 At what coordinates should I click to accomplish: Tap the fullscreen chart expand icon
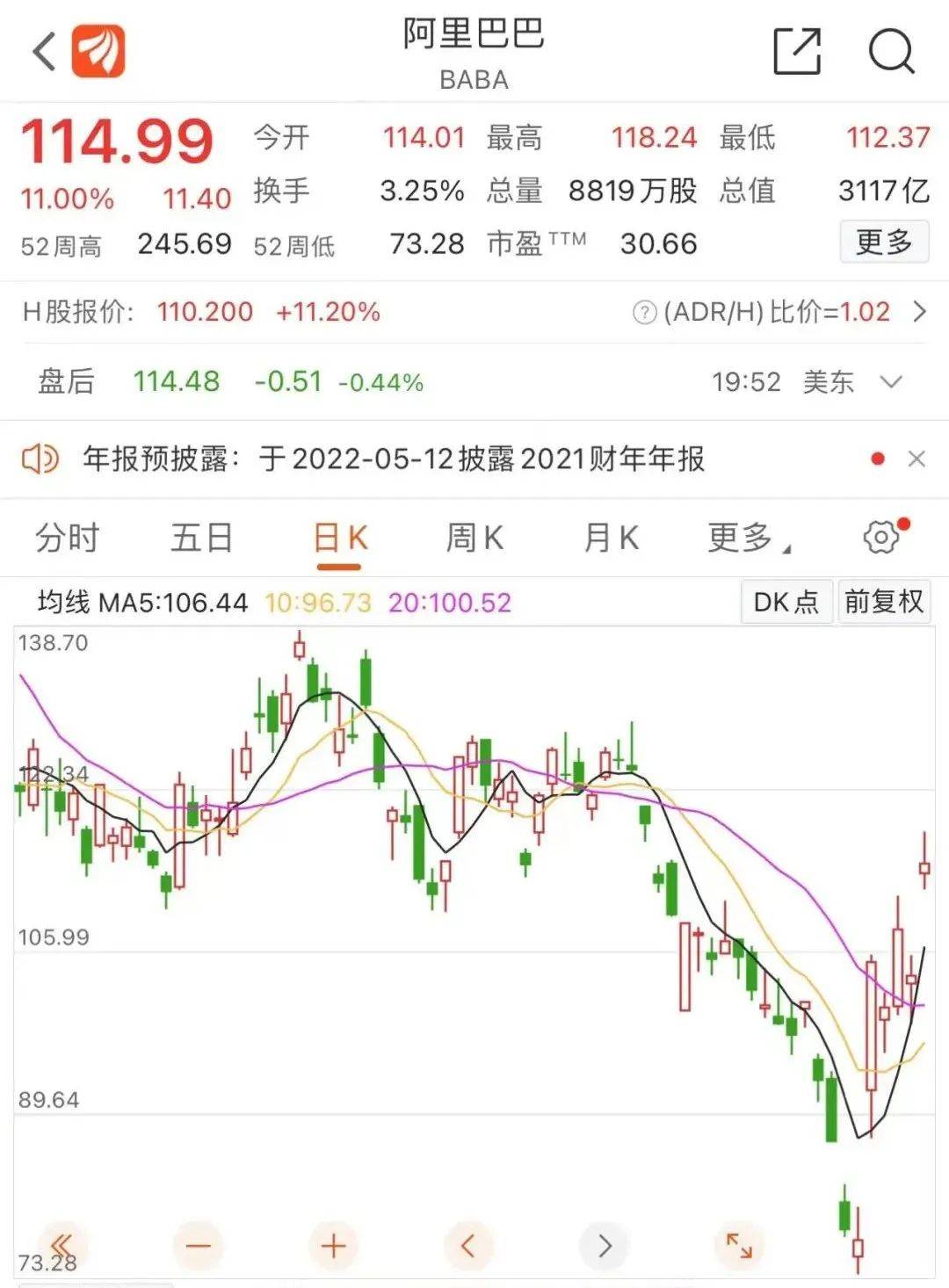739,1245
